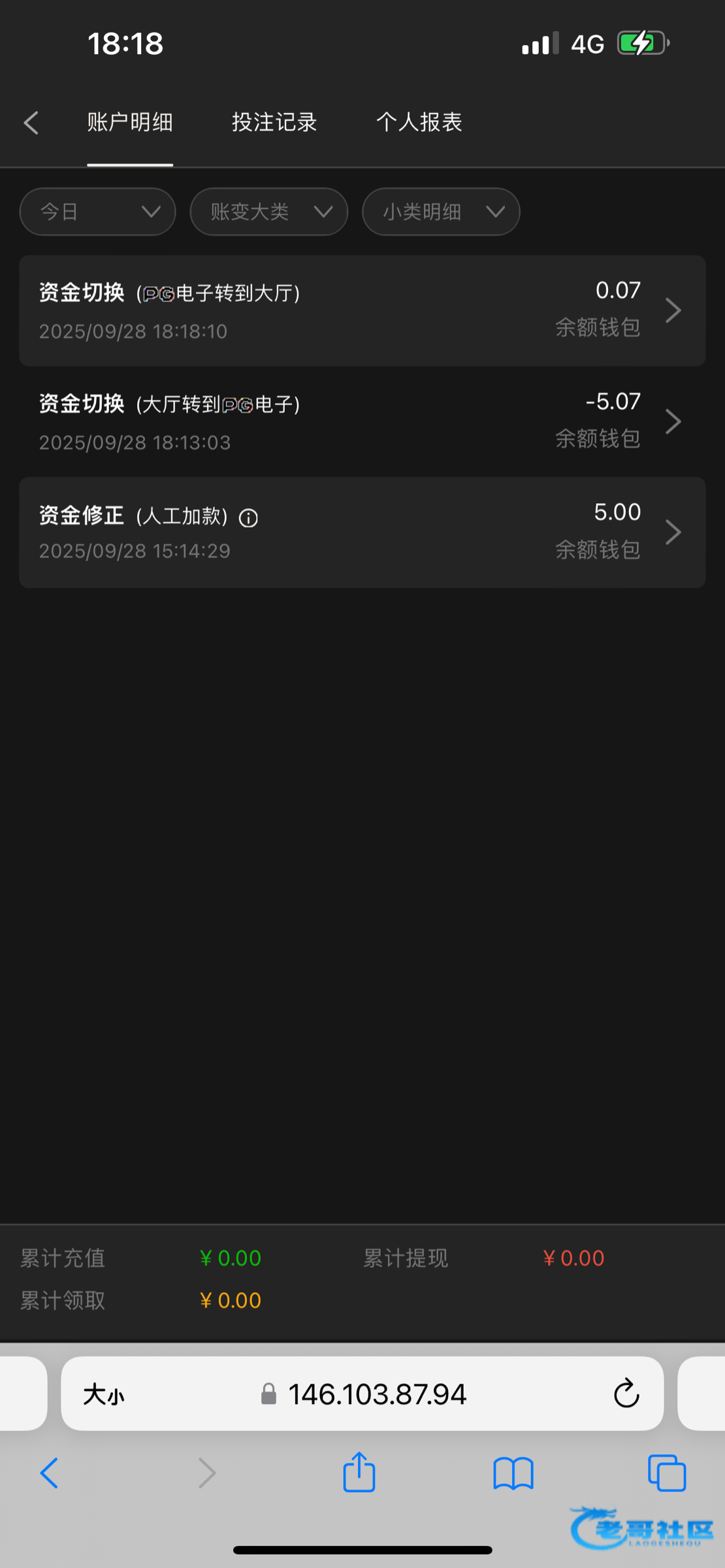Go back in Safari browser history
The height and width of the screenshot is (1568, 725).
[x=50, y=1473]
